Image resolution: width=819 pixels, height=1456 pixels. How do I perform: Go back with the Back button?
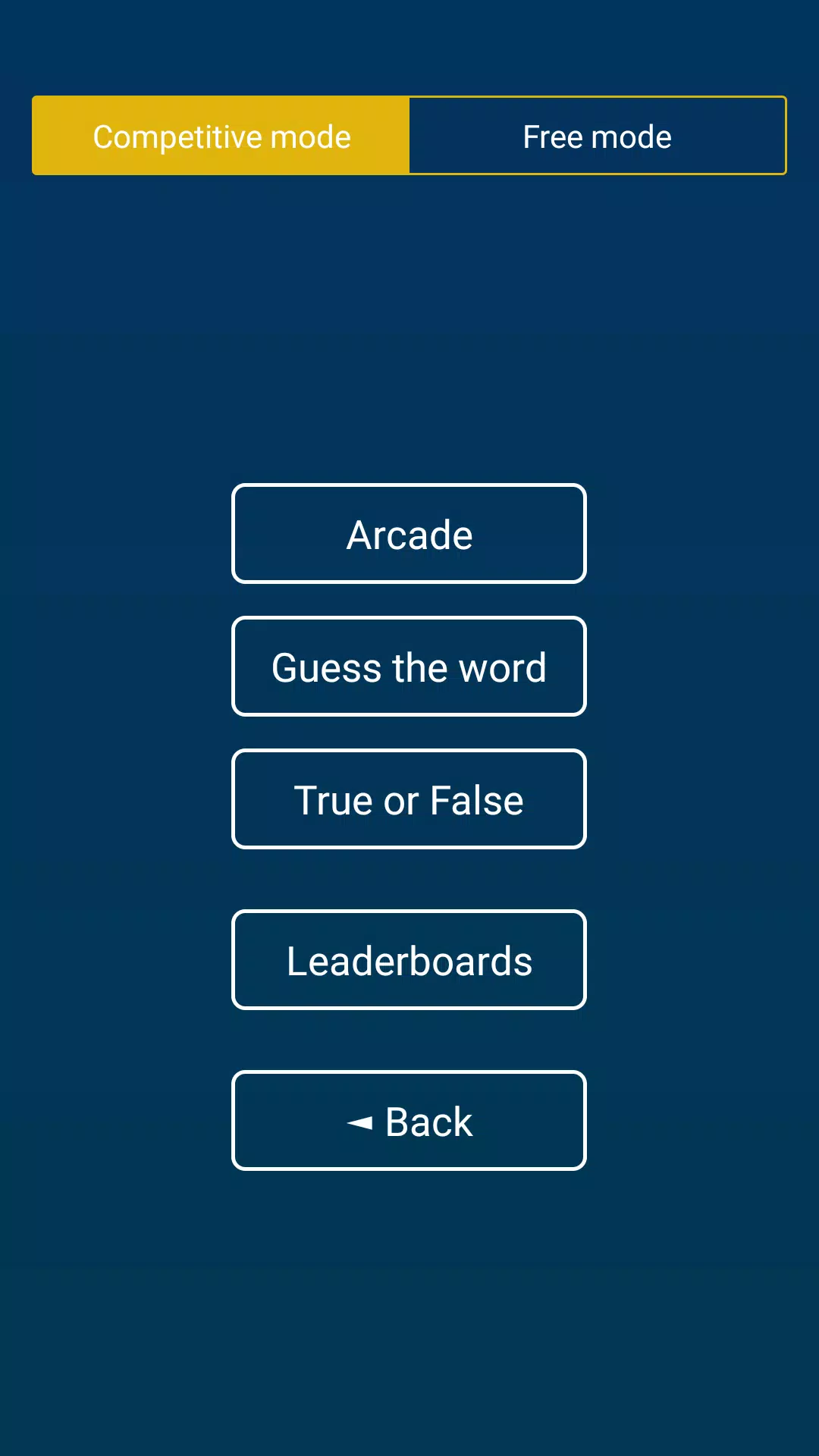[x=409, y=1121]
